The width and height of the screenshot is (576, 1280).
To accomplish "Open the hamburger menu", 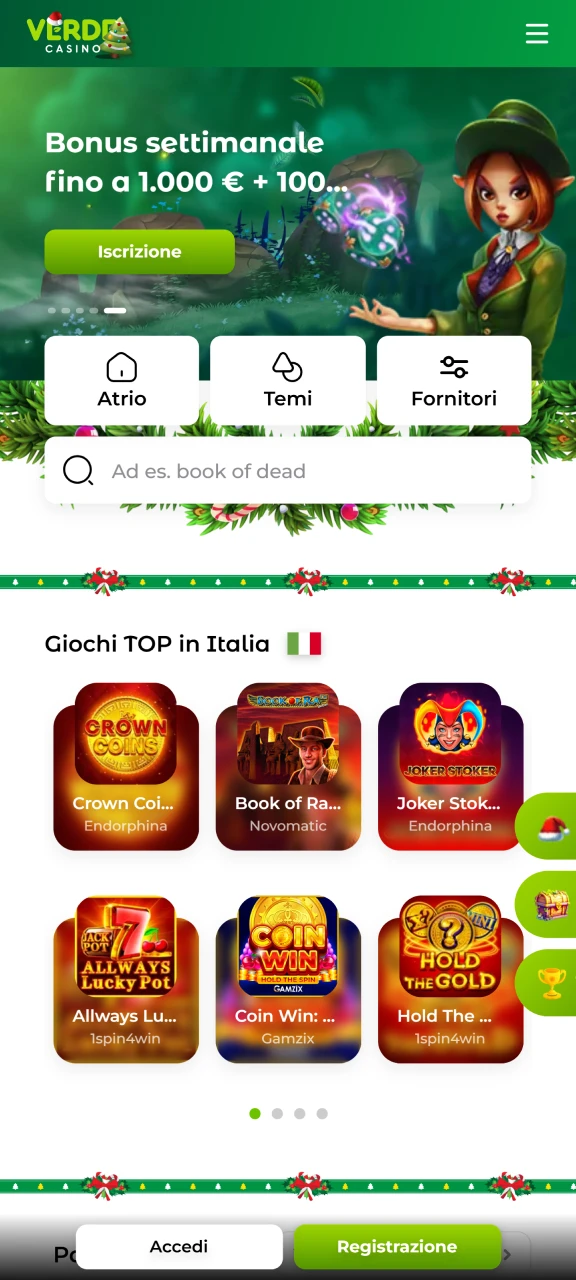I will [x=537, y=34].
